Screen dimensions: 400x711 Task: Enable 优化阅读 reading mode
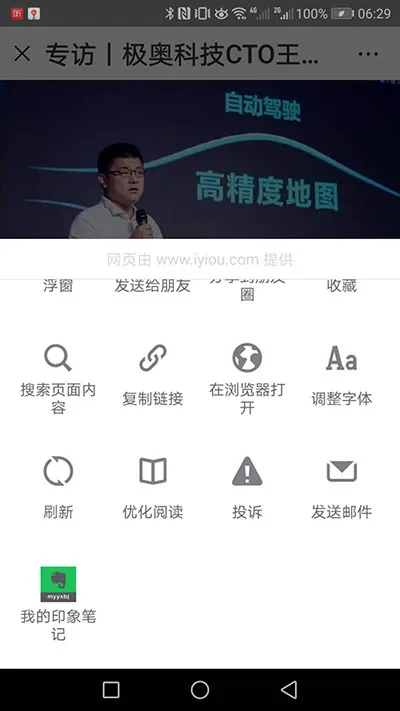coord(153,488)
